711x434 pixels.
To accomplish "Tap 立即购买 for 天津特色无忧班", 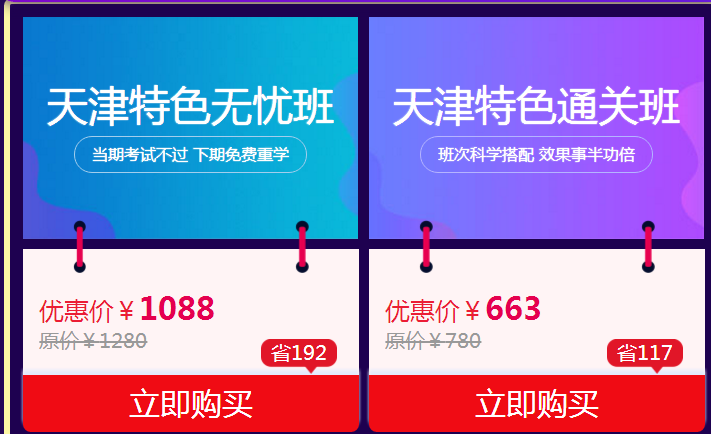I will click(190, 403).
